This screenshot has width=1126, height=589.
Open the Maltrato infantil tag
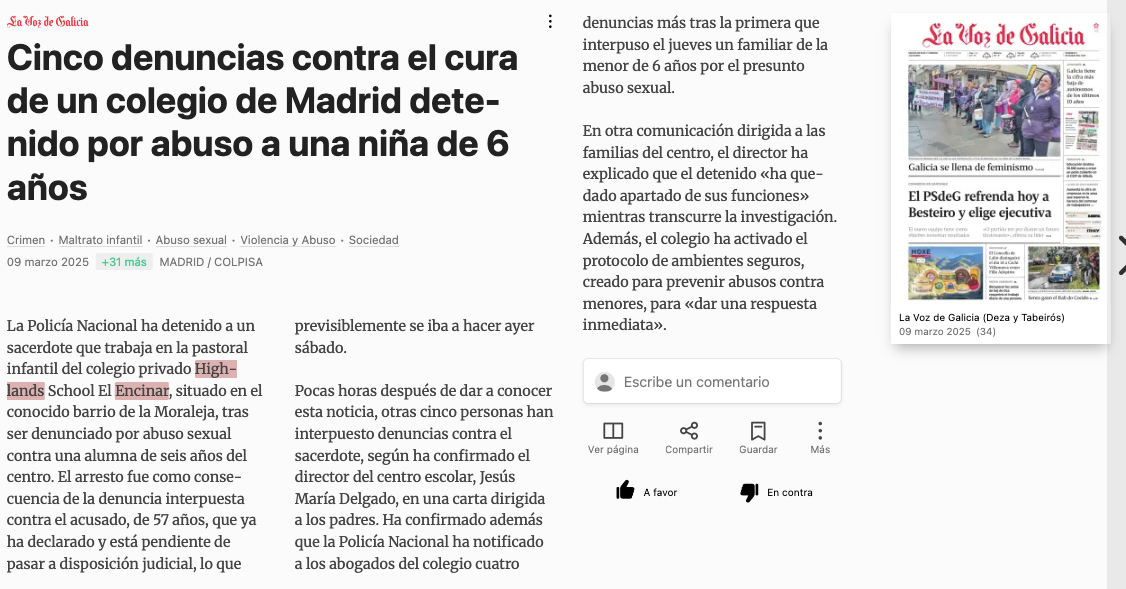[101, 240]
